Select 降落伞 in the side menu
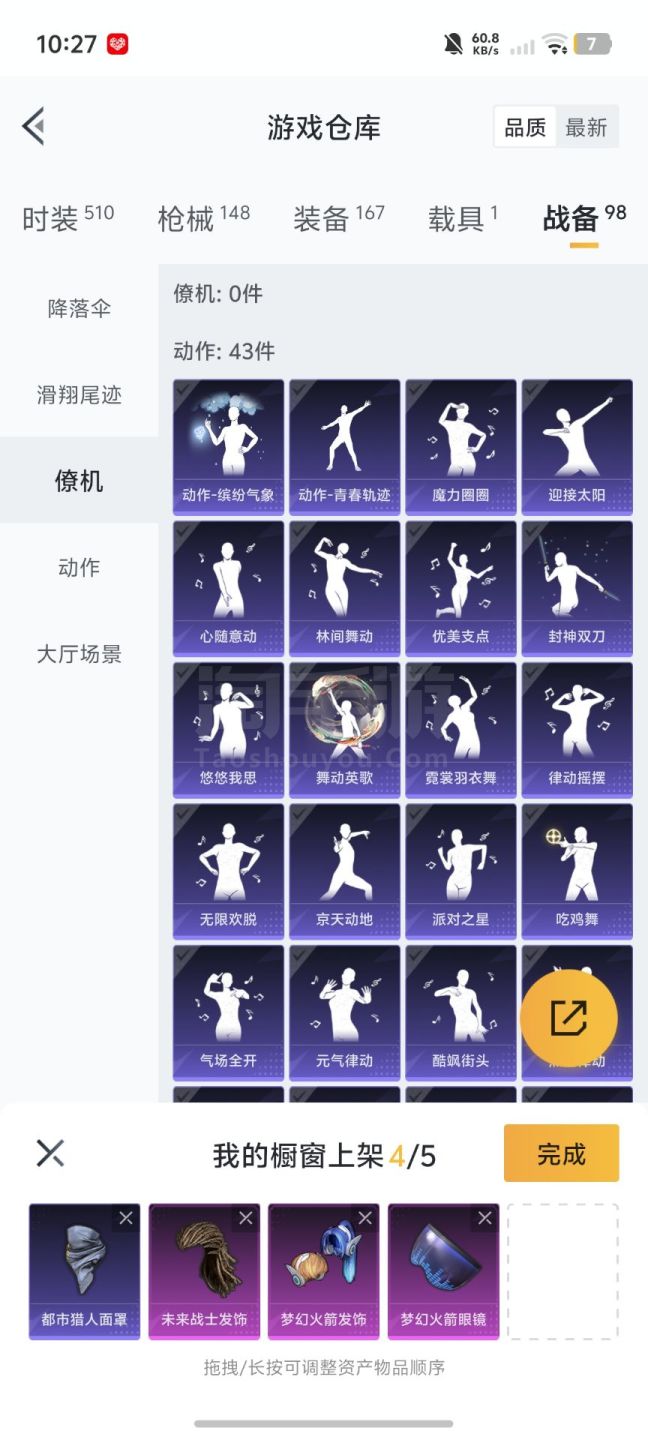648x1440 pixels. coord(79,308)
